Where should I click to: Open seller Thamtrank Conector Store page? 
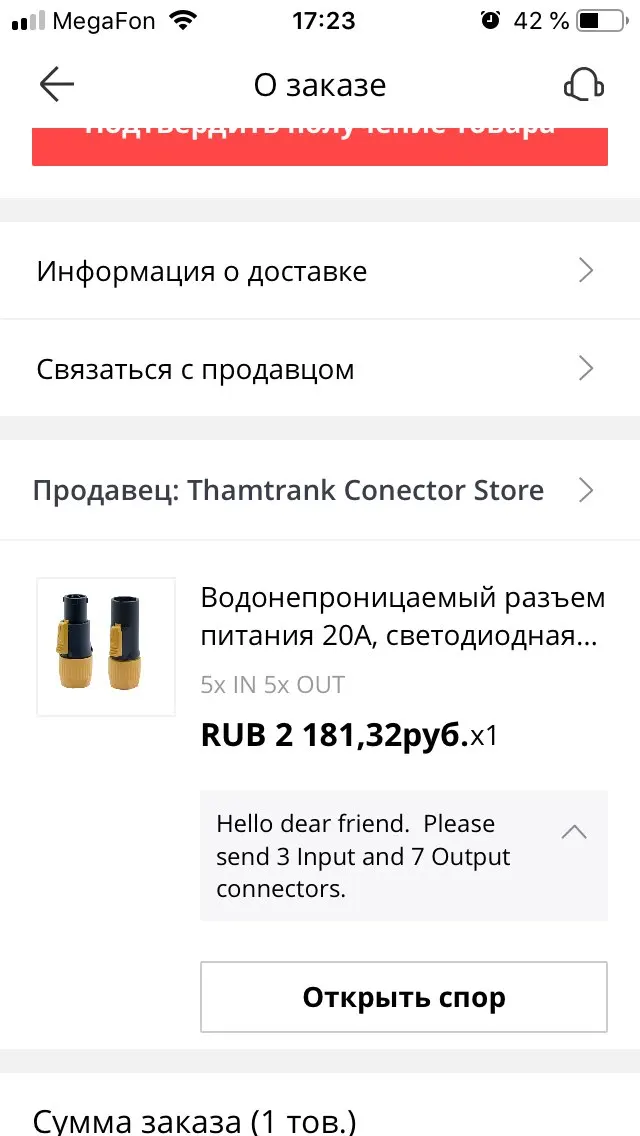click(x=320, y=490)
